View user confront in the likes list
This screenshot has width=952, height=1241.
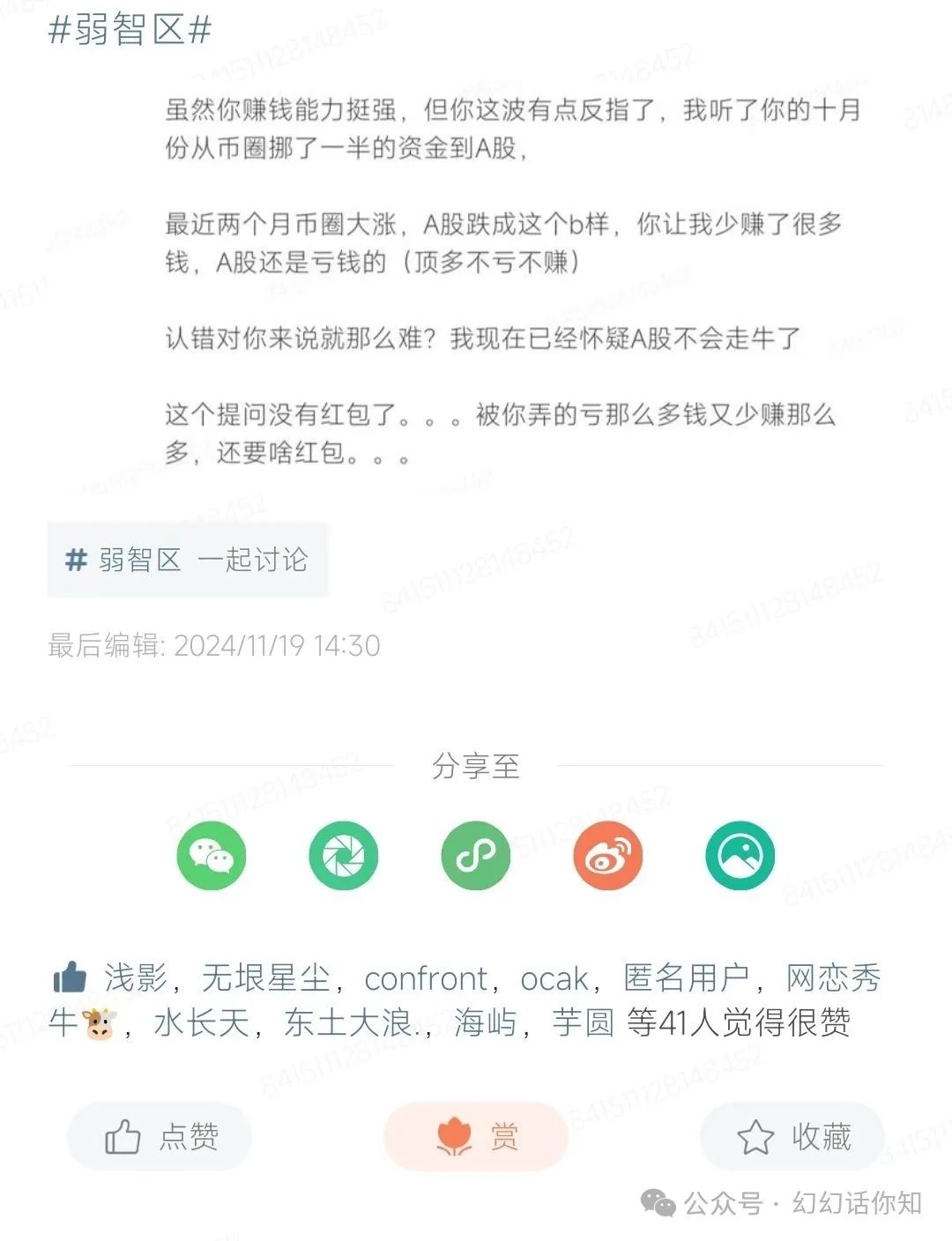[425, 978]
